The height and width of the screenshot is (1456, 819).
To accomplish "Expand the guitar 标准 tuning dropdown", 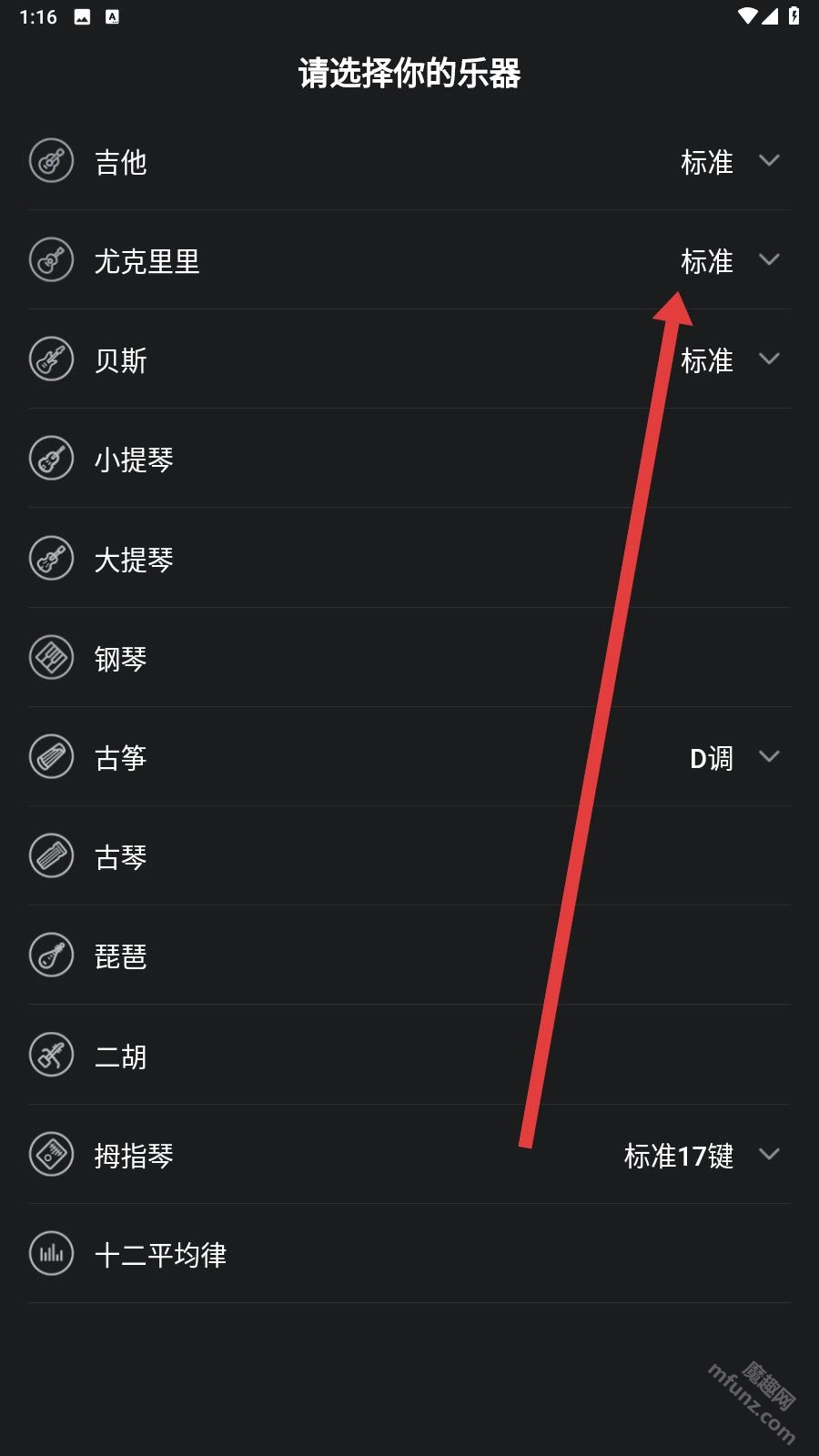I will (x=769, y=160).
